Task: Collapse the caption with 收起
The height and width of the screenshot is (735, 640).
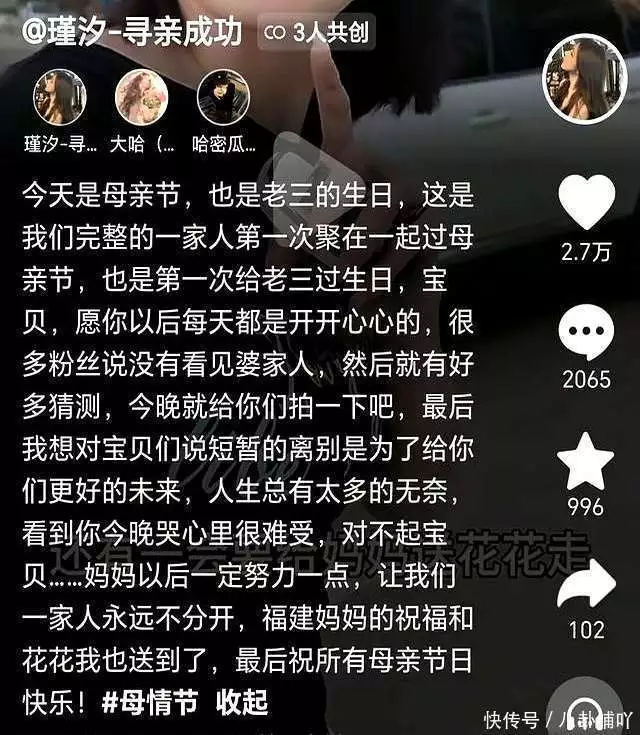Action: (242, 701)
